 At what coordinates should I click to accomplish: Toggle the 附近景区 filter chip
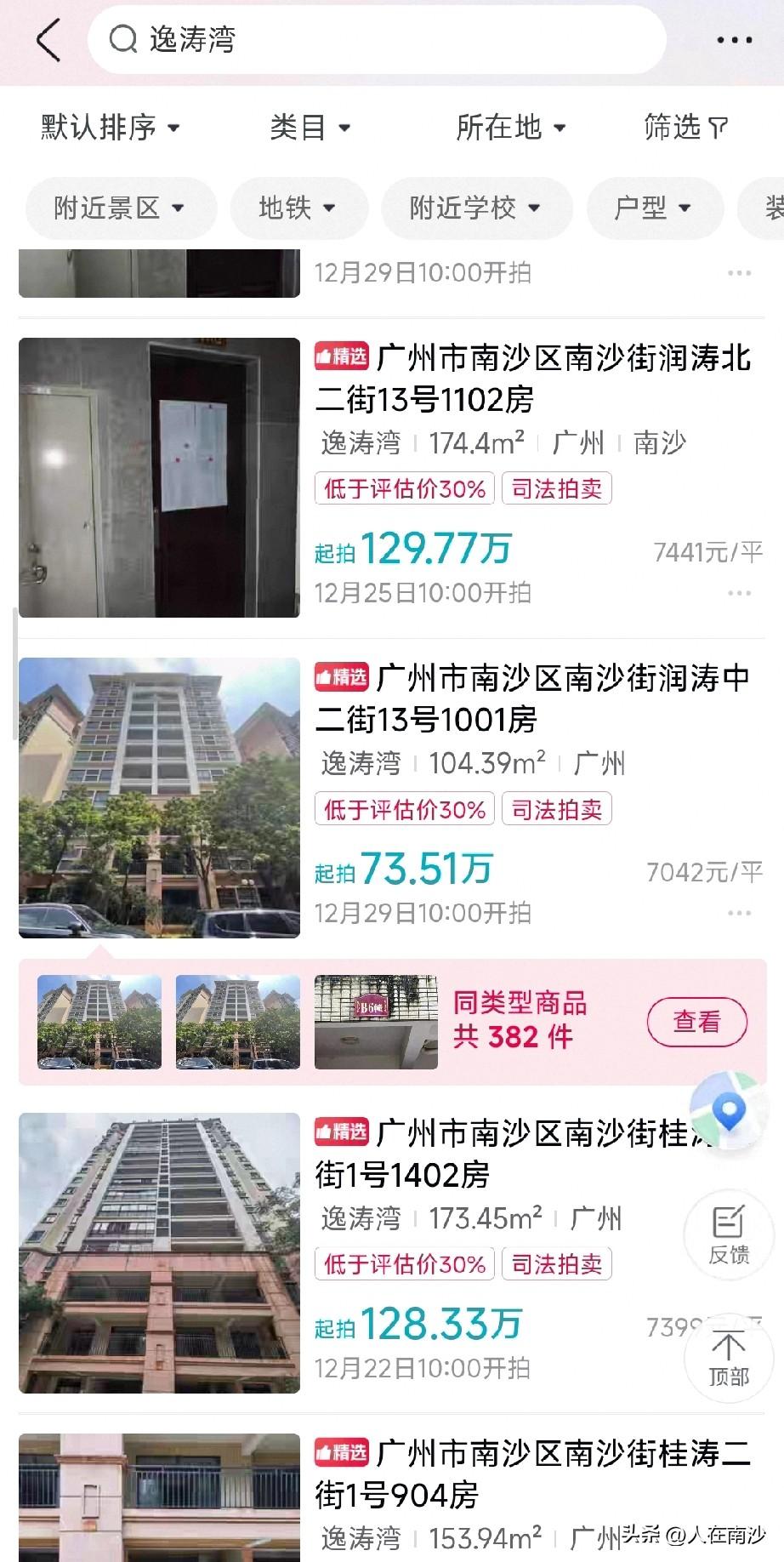(119, 208)
